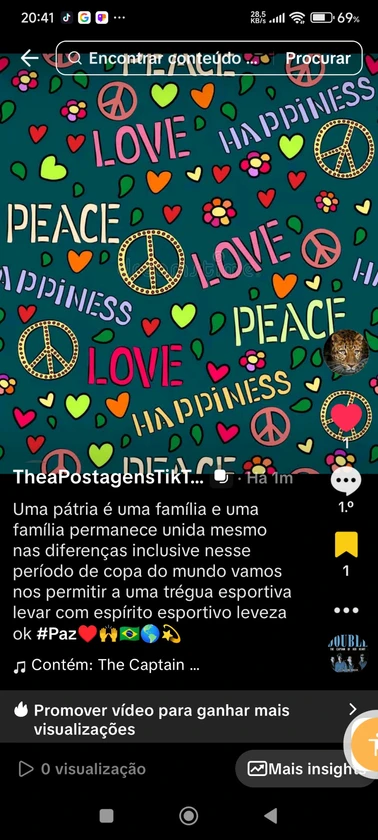This screenshot has width=378, height=840.
Task: Go back with the top arrow
Action: pos(29,58)
